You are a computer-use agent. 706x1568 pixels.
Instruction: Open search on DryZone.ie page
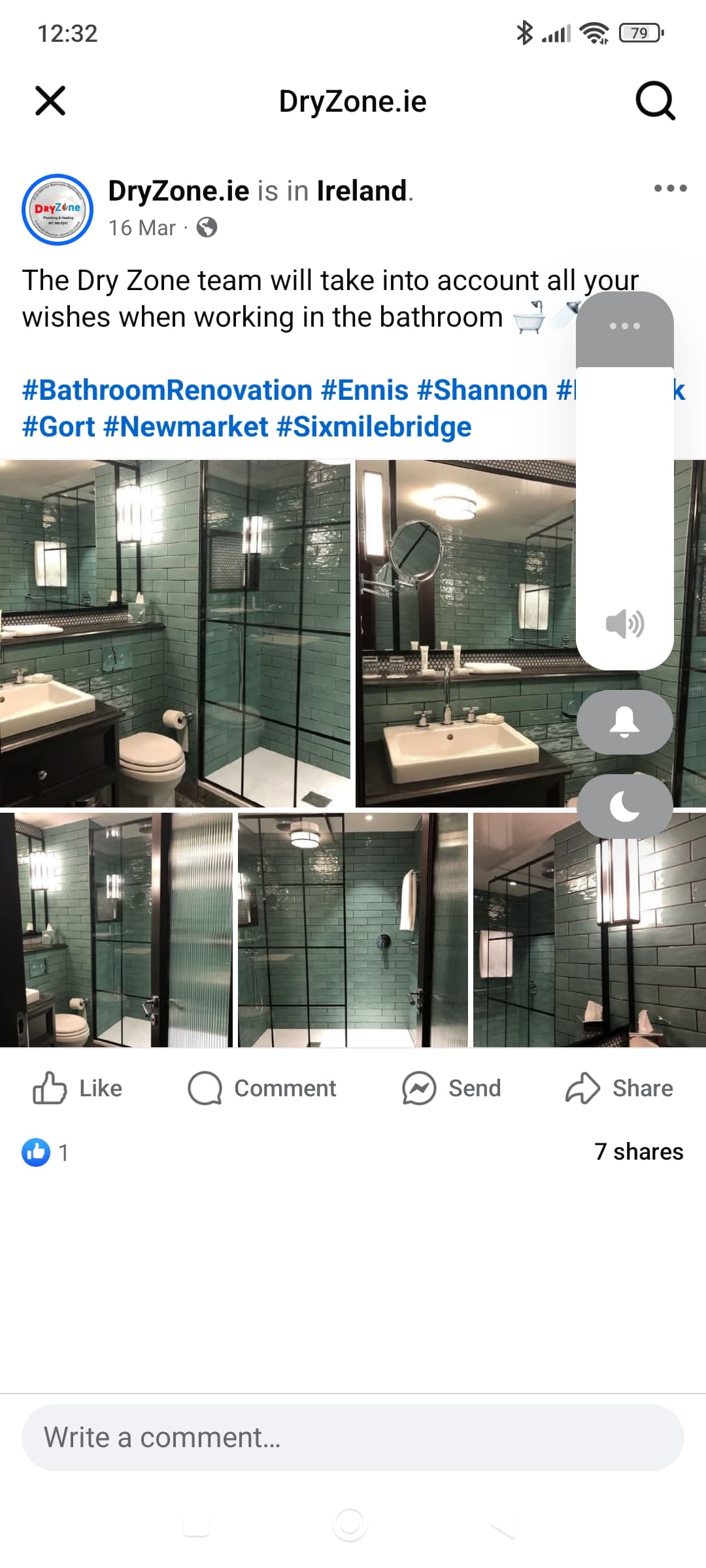tap(655, 101)
